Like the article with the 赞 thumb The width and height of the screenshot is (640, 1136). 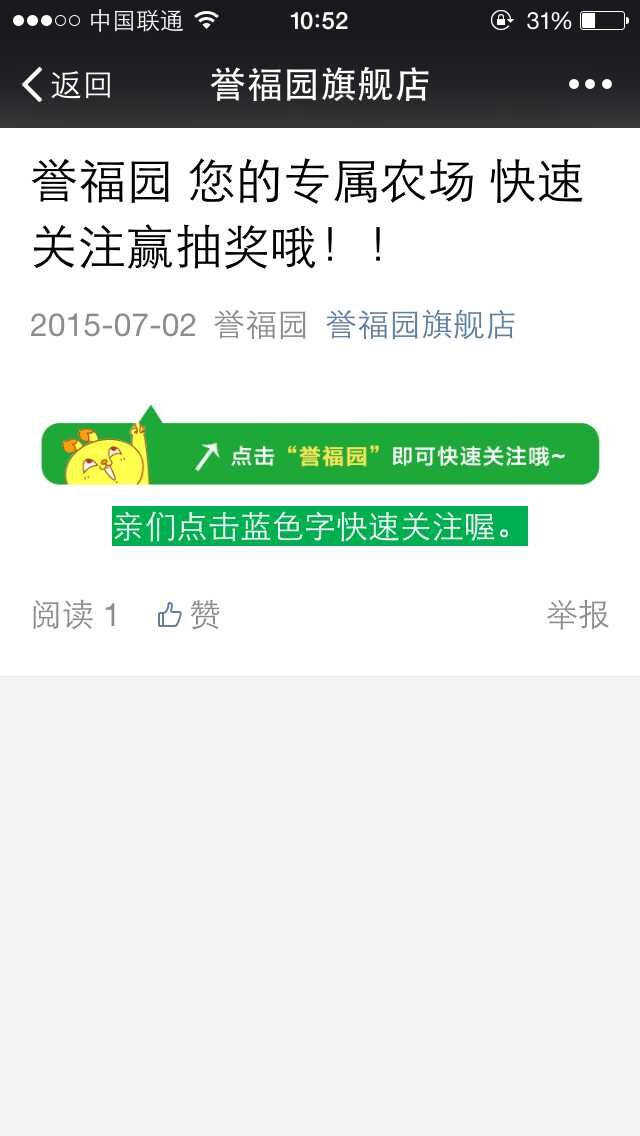[189, 614]
